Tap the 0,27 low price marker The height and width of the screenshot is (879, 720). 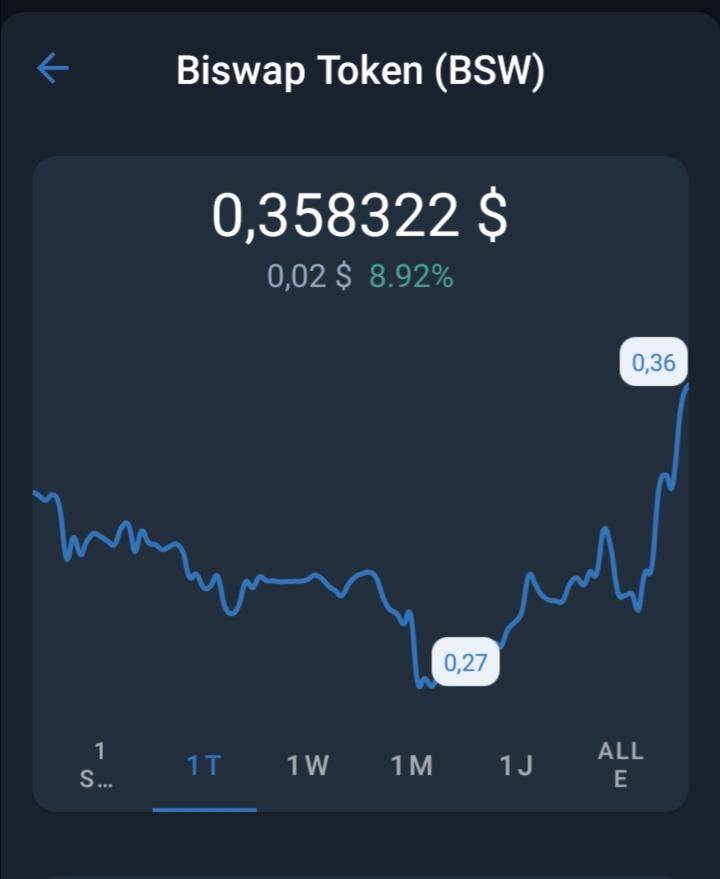pos(464,660)
